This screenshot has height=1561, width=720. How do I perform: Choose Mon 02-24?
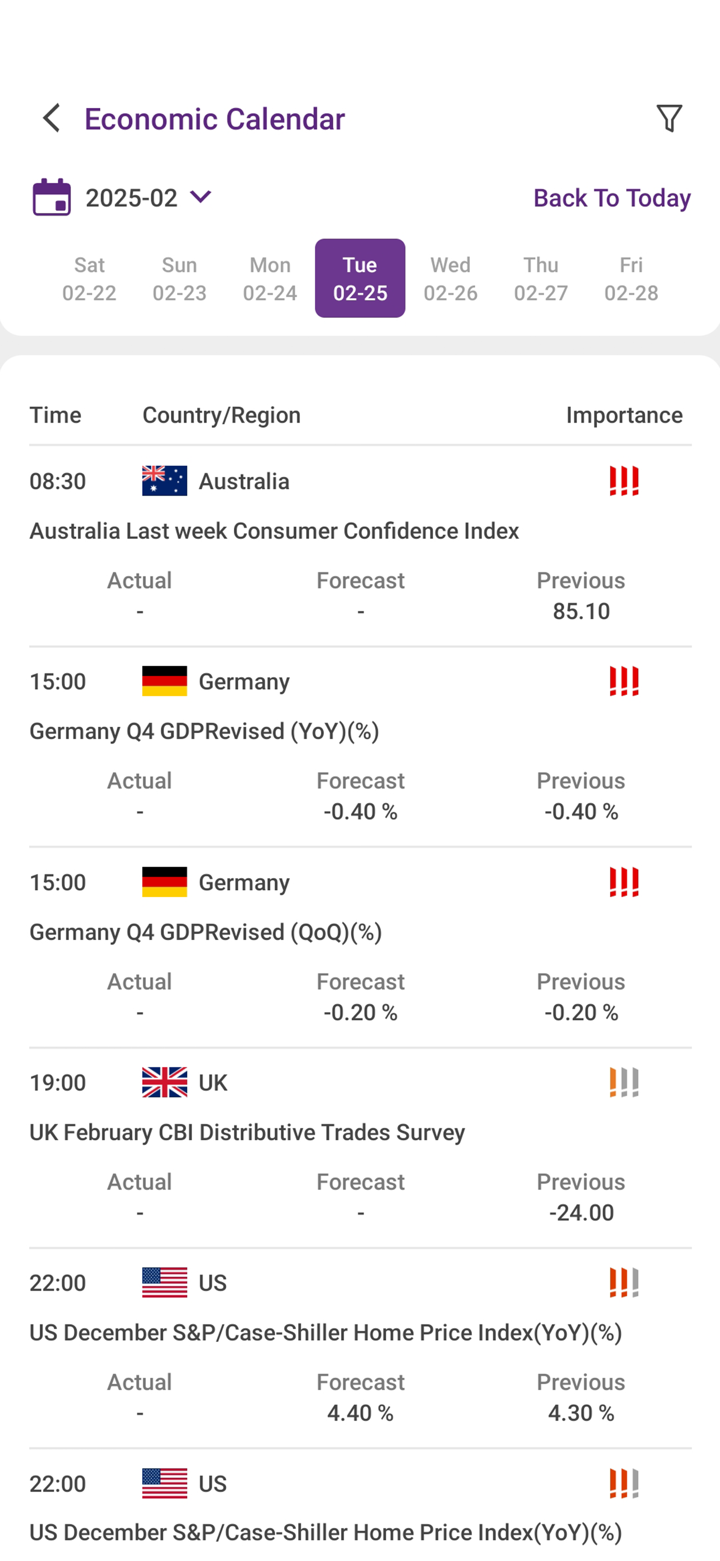270,278
